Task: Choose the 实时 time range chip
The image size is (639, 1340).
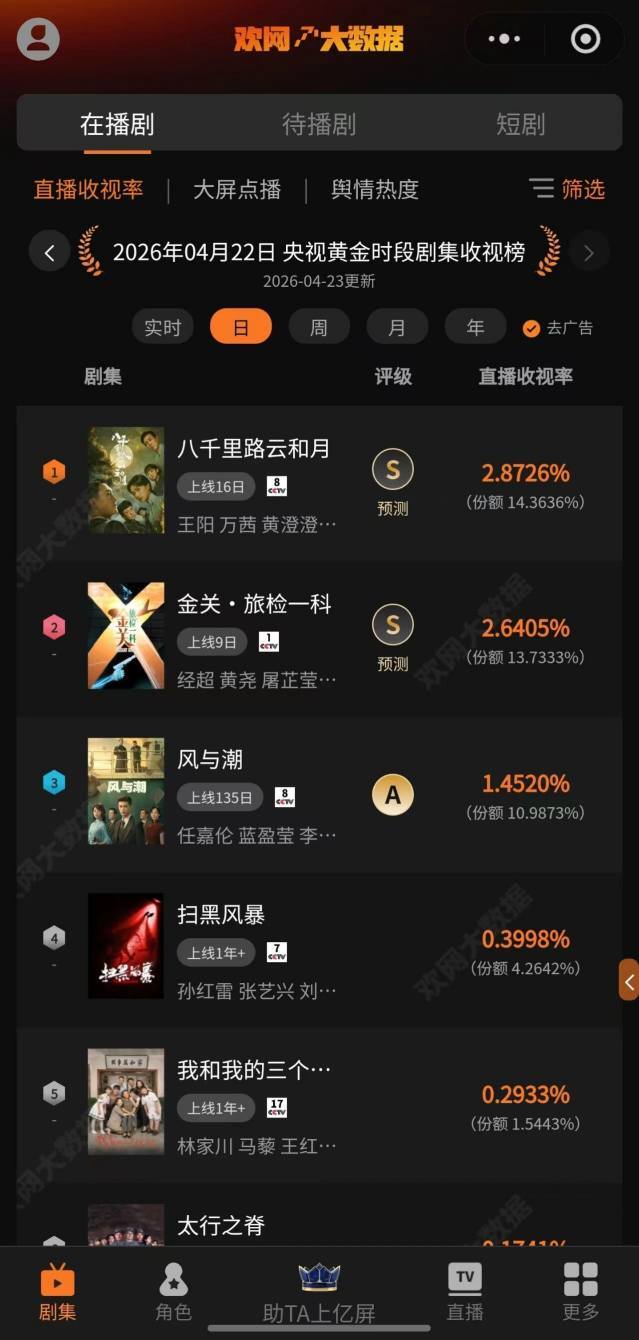Action: 162,327
